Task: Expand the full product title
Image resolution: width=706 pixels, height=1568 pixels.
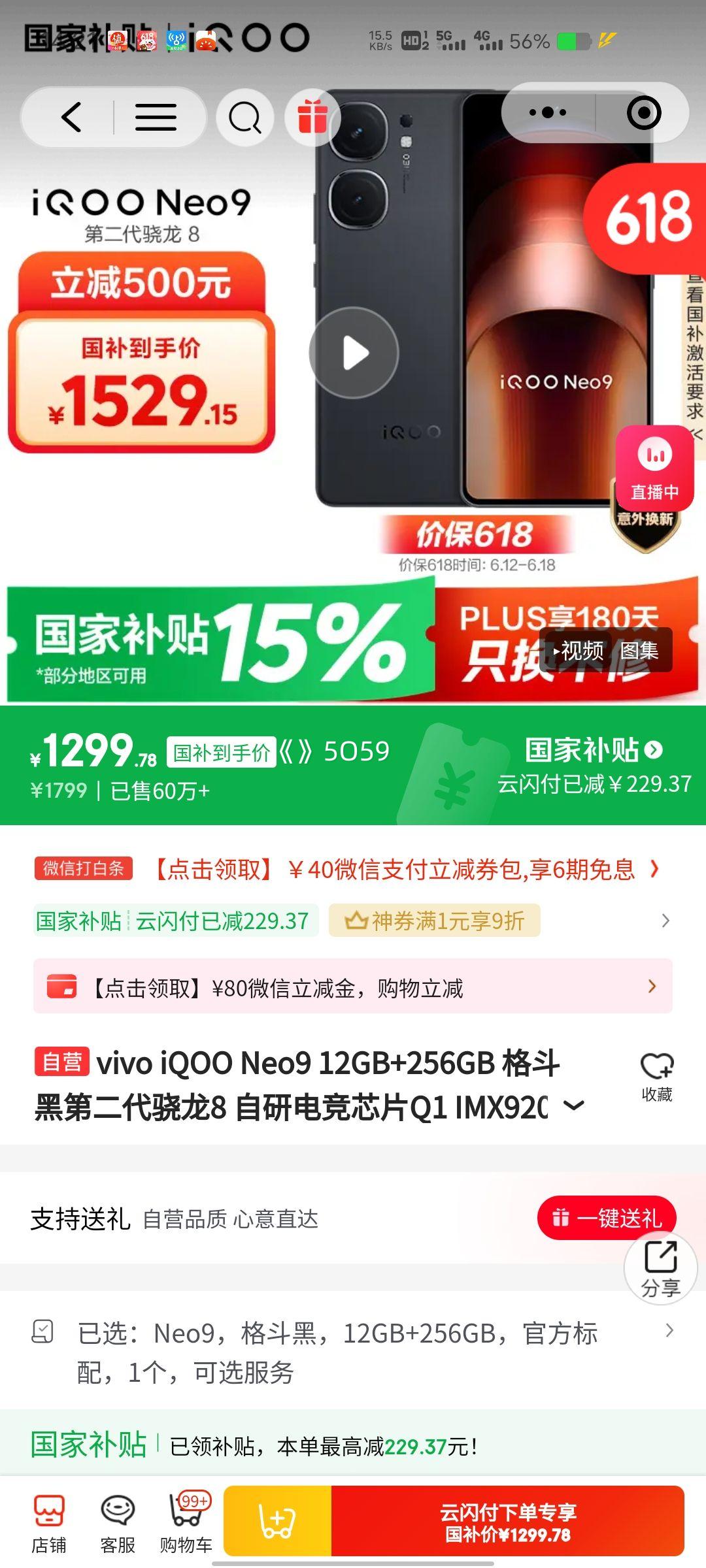Action: point(573,1105)
